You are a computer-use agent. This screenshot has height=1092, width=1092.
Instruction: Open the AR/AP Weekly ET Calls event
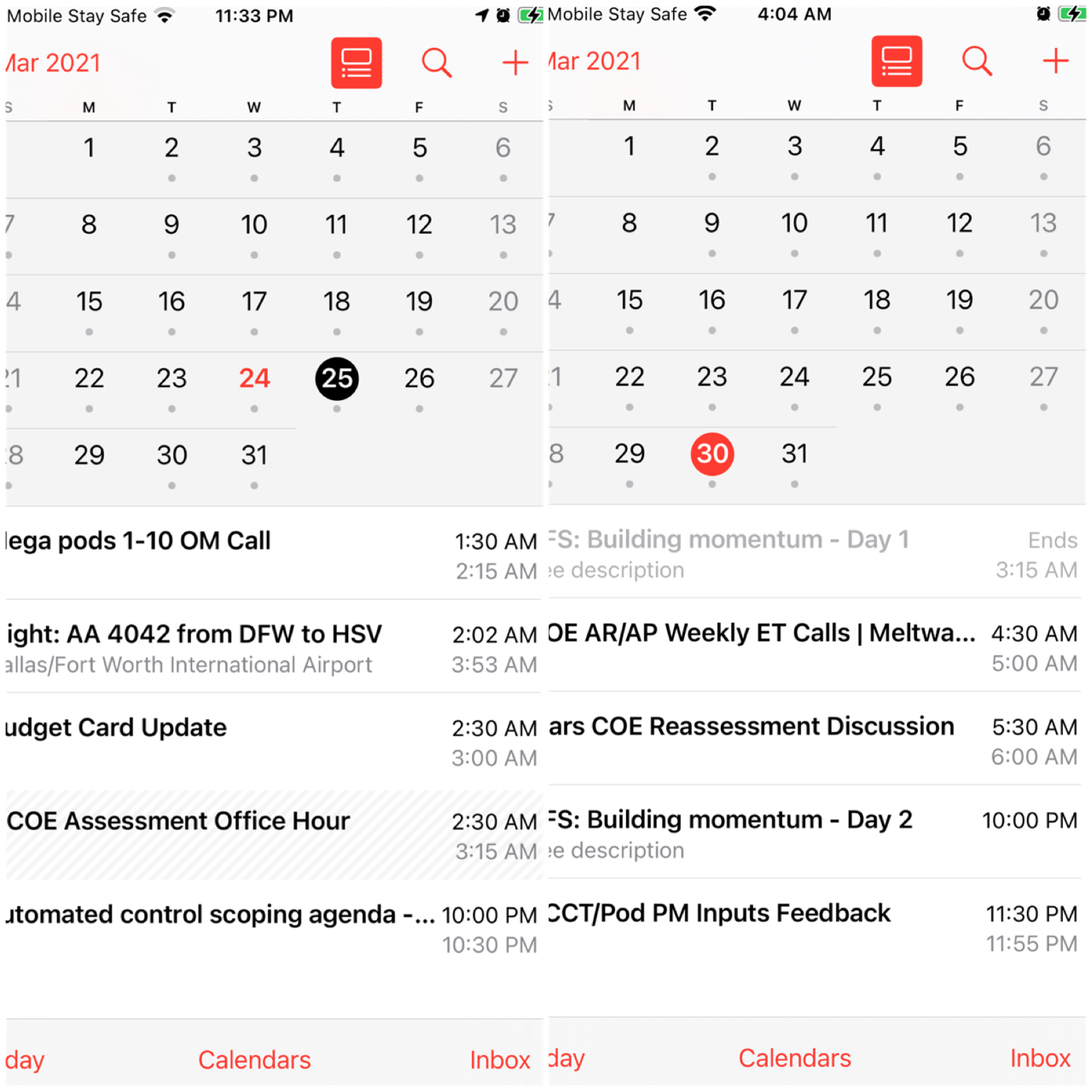coord(816,646)
